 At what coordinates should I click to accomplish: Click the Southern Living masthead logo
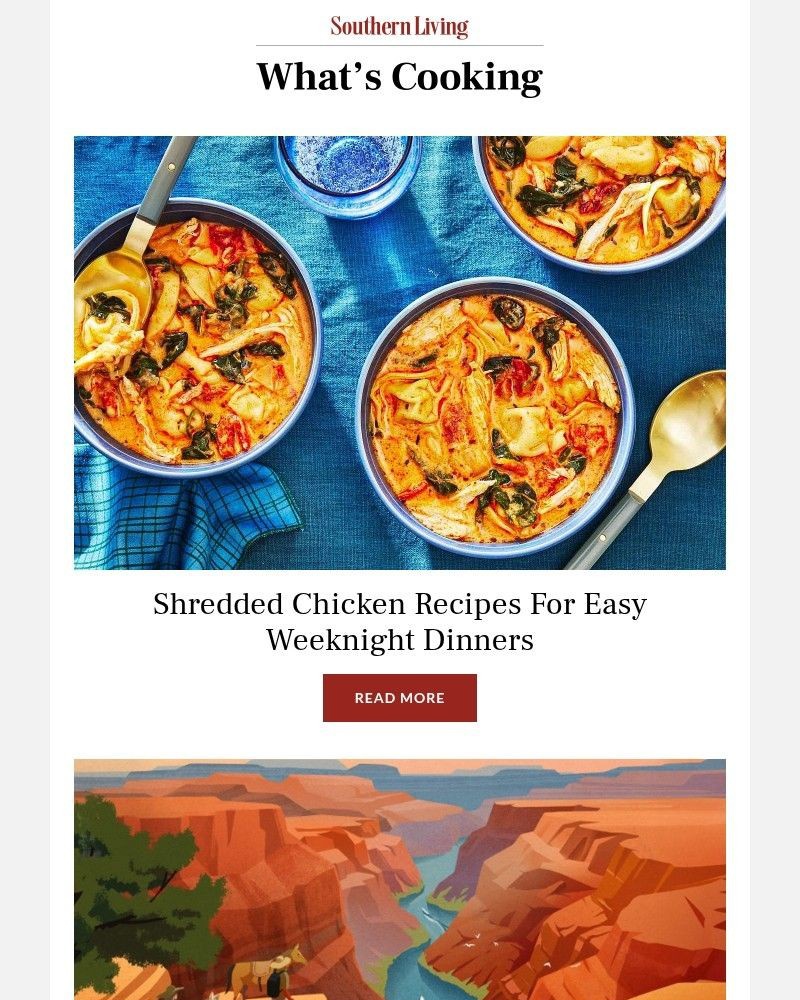point(400,26)
